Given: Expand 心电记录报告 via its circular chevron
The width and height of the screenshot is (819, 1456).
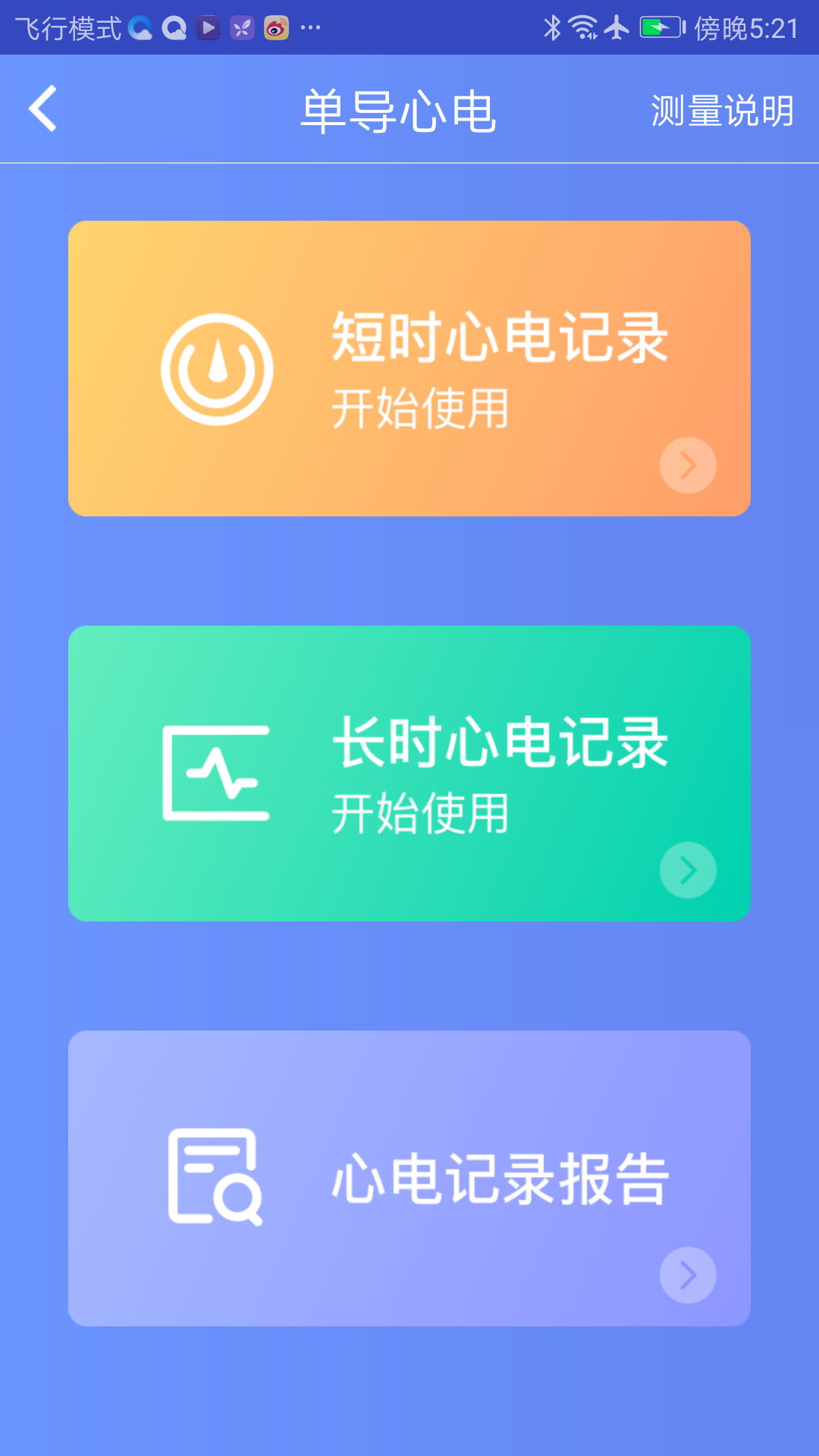Looking at the screenshot, I should pyautogui.click(x=687, y=1276).
